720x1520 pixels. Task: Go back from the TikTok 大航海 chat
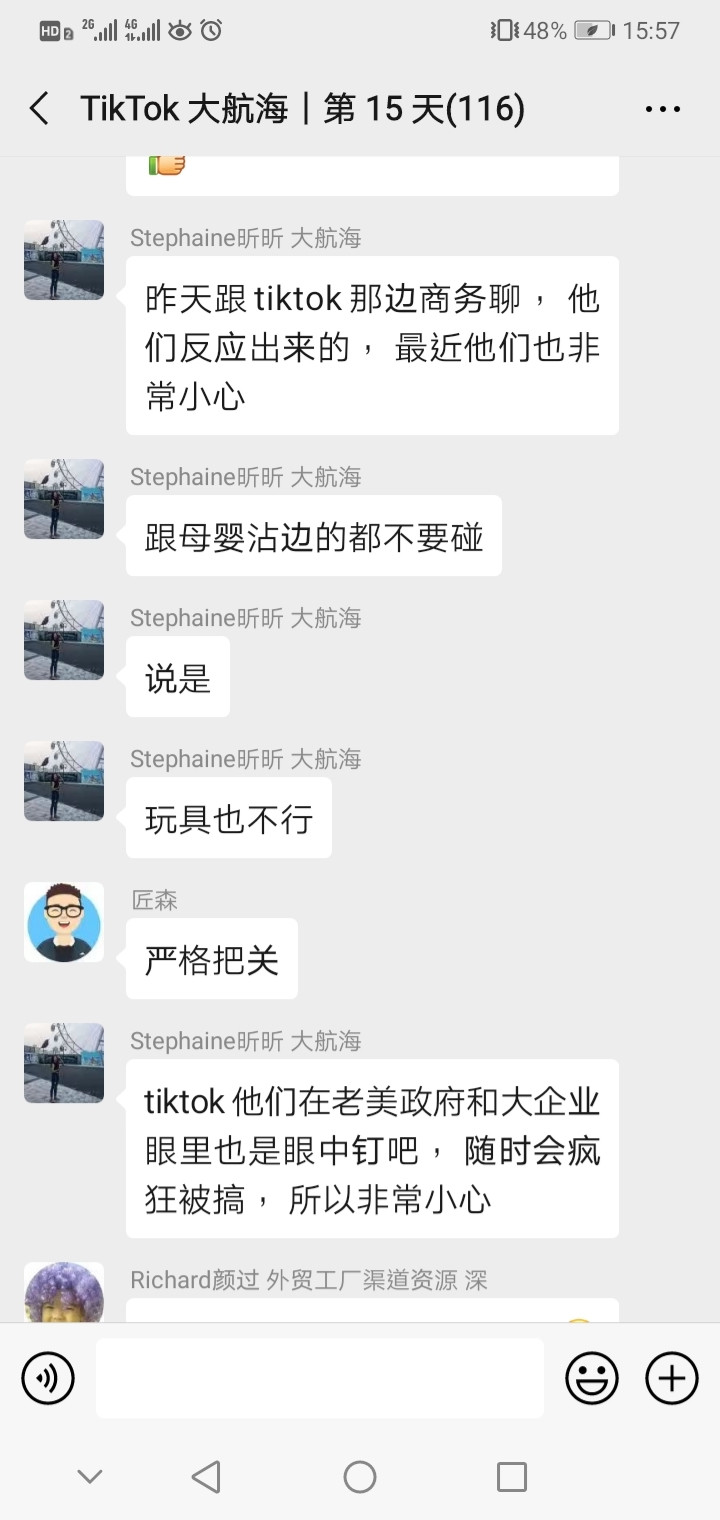pyautogui.click(x=39, y=108)
